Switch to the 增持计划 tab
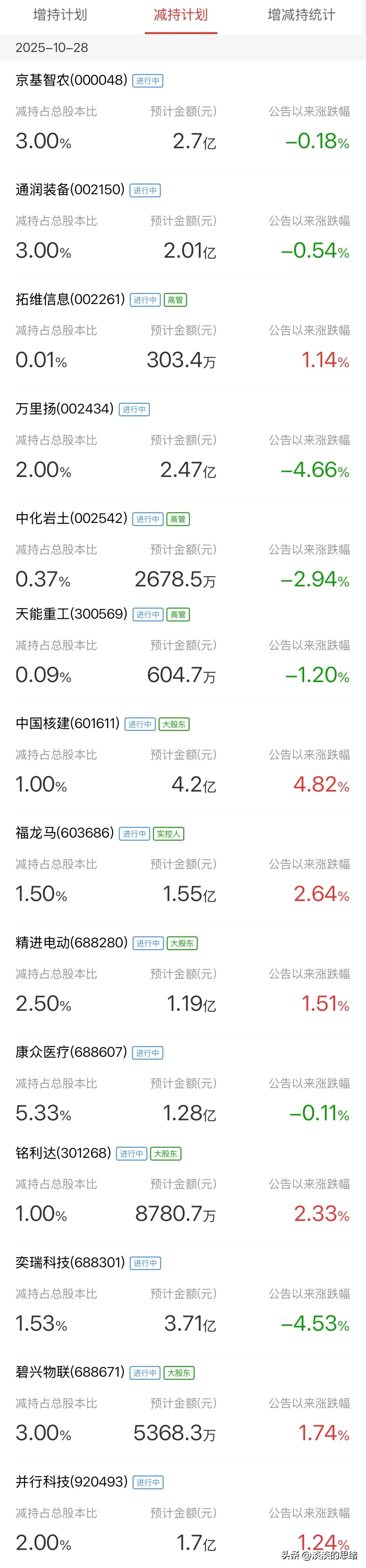 (x=60, y=15)
